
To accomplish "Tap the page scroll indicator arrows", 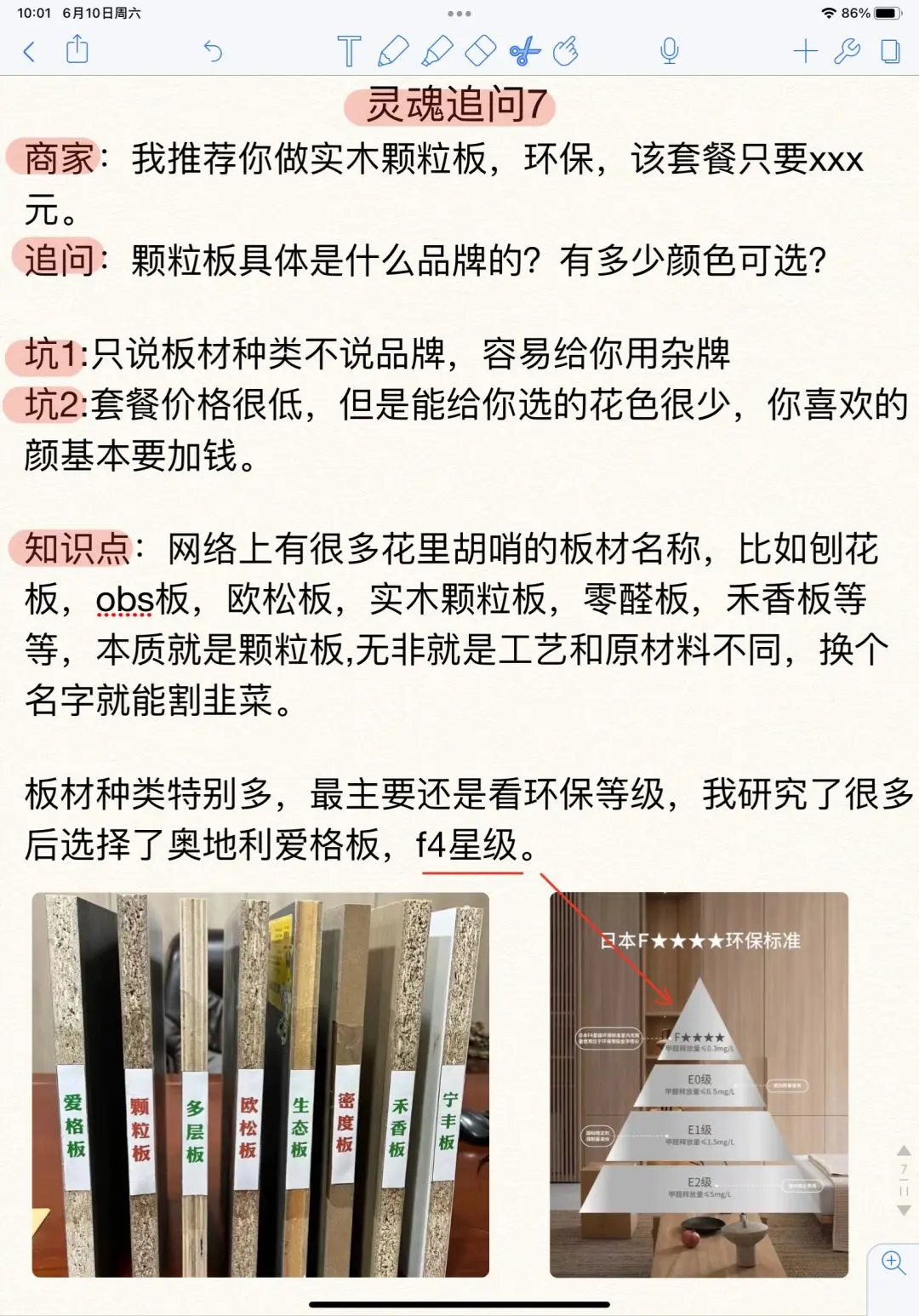I will 904,1180.
